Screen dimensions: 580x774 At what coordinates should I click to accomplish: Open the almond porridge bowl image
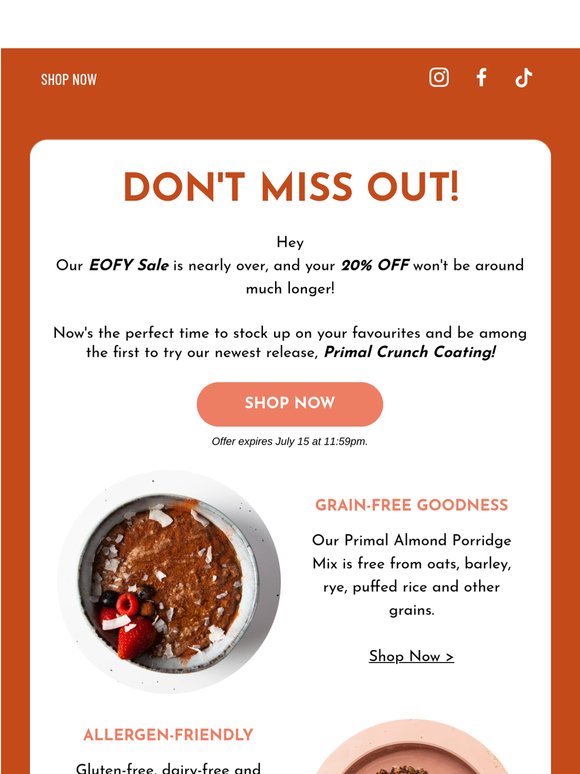coord(169,581)
